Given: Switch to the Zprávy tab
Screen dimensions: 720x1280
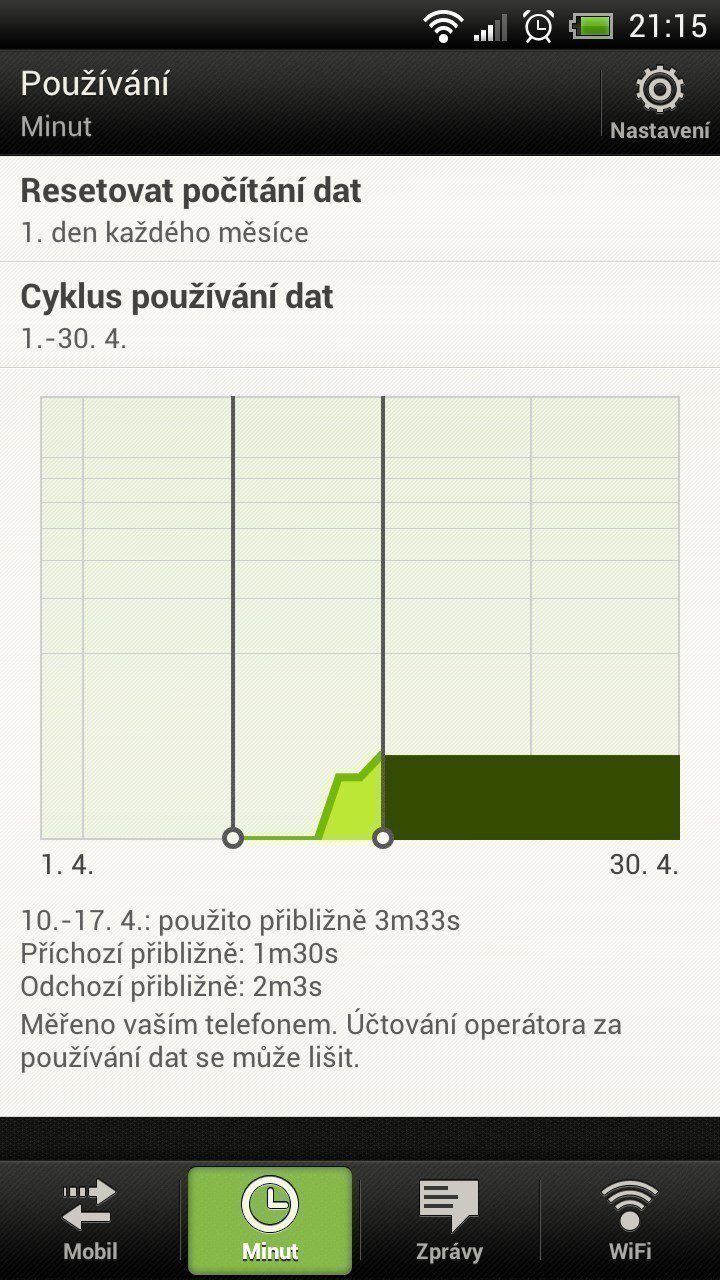Looking at the screenshot, I should 449,1220.
